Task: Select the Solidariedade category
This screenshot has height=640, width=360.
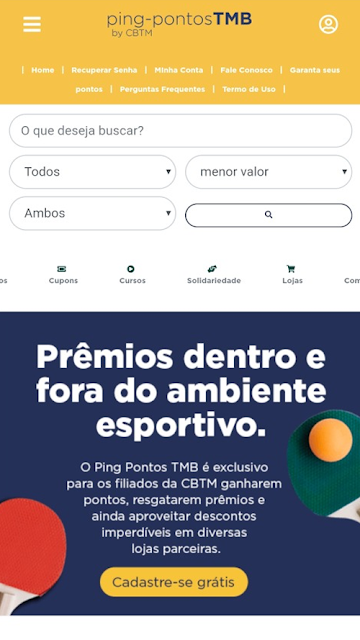Action: pyautogui.click(x=214, y=275)
